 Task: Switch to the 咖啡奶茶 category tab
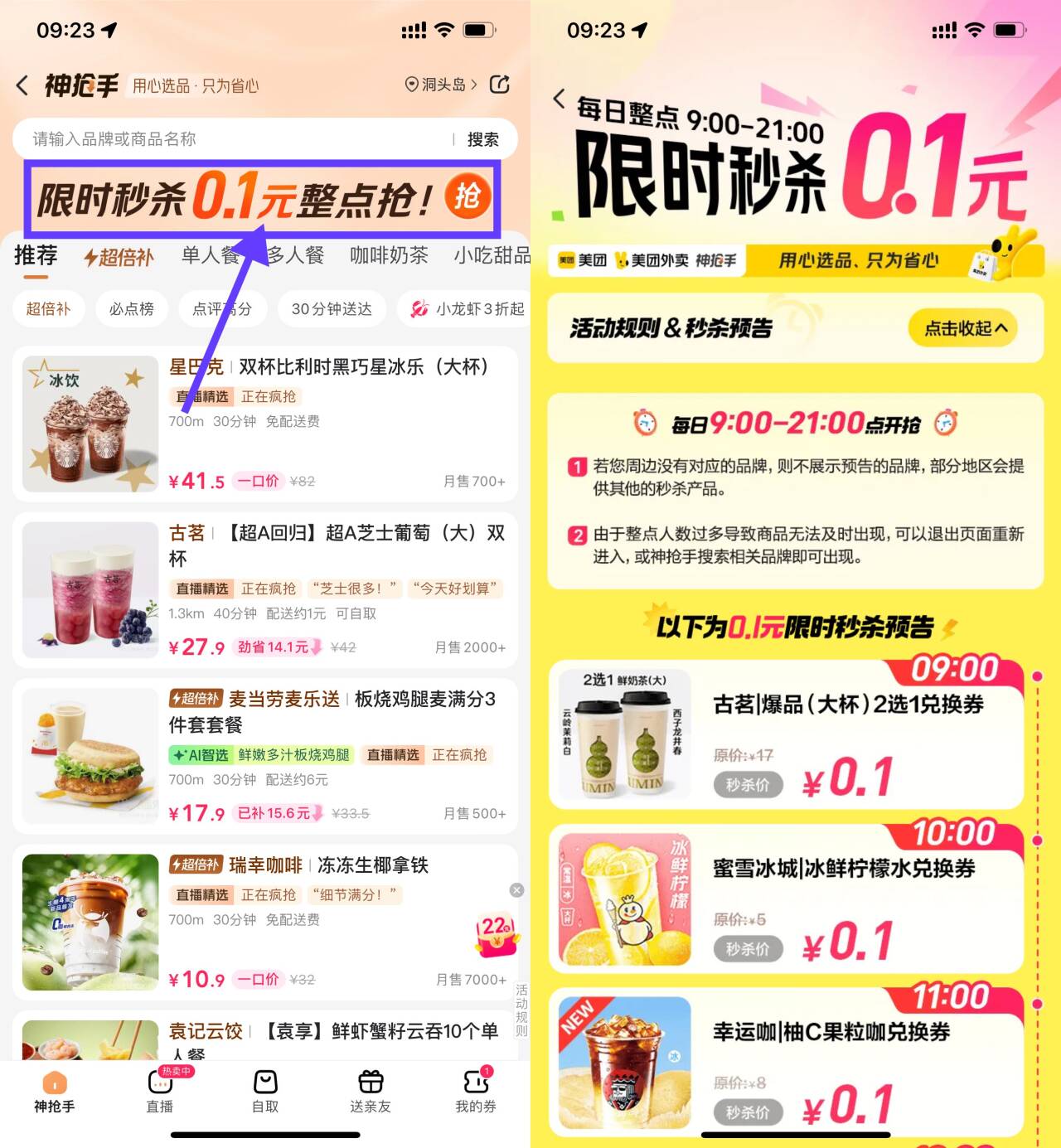pos(389,255)
